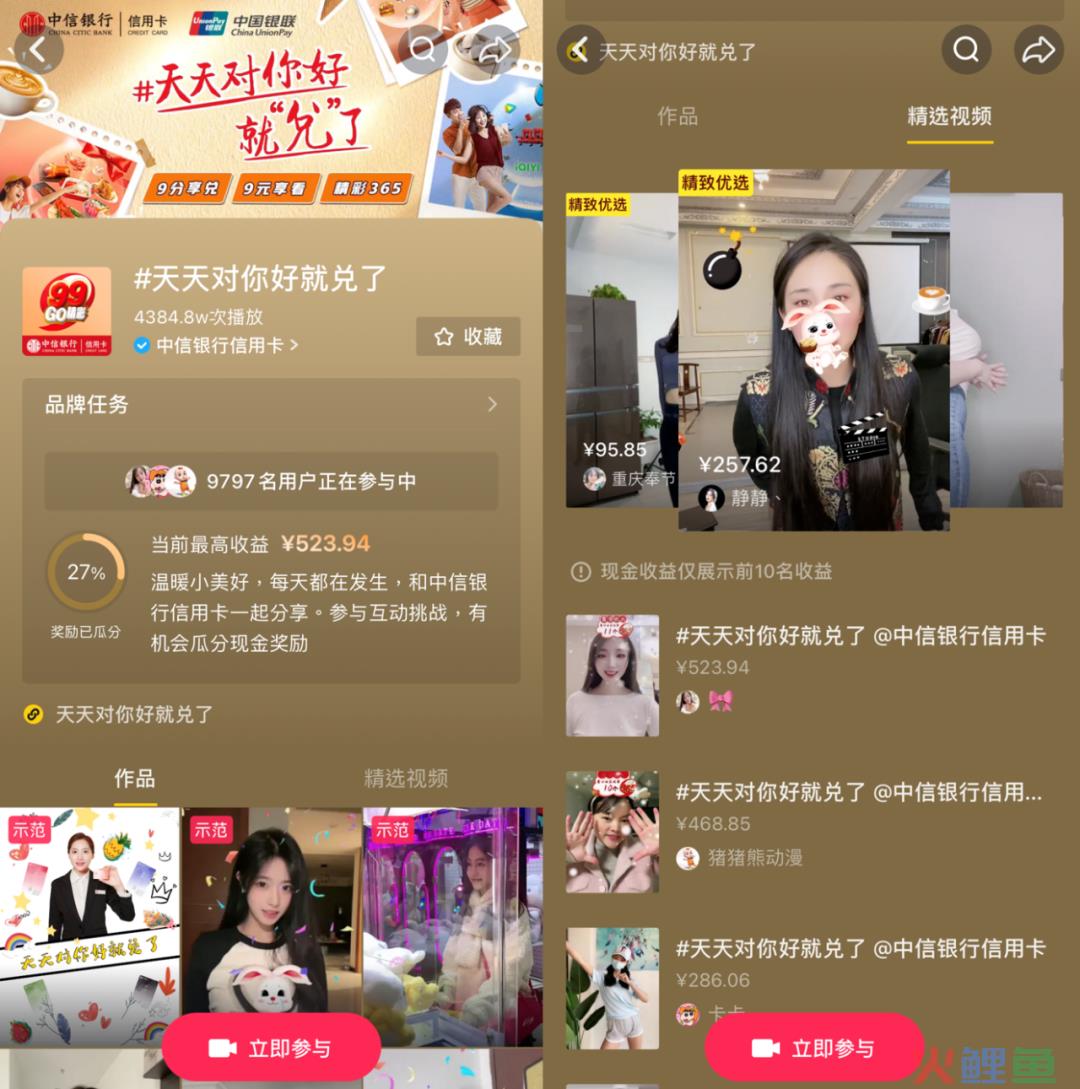The height and width of the screenshot is (1089, 1080).
Task: Open the ranked video earning ¥523.94
Action: (x=612, y=675)
